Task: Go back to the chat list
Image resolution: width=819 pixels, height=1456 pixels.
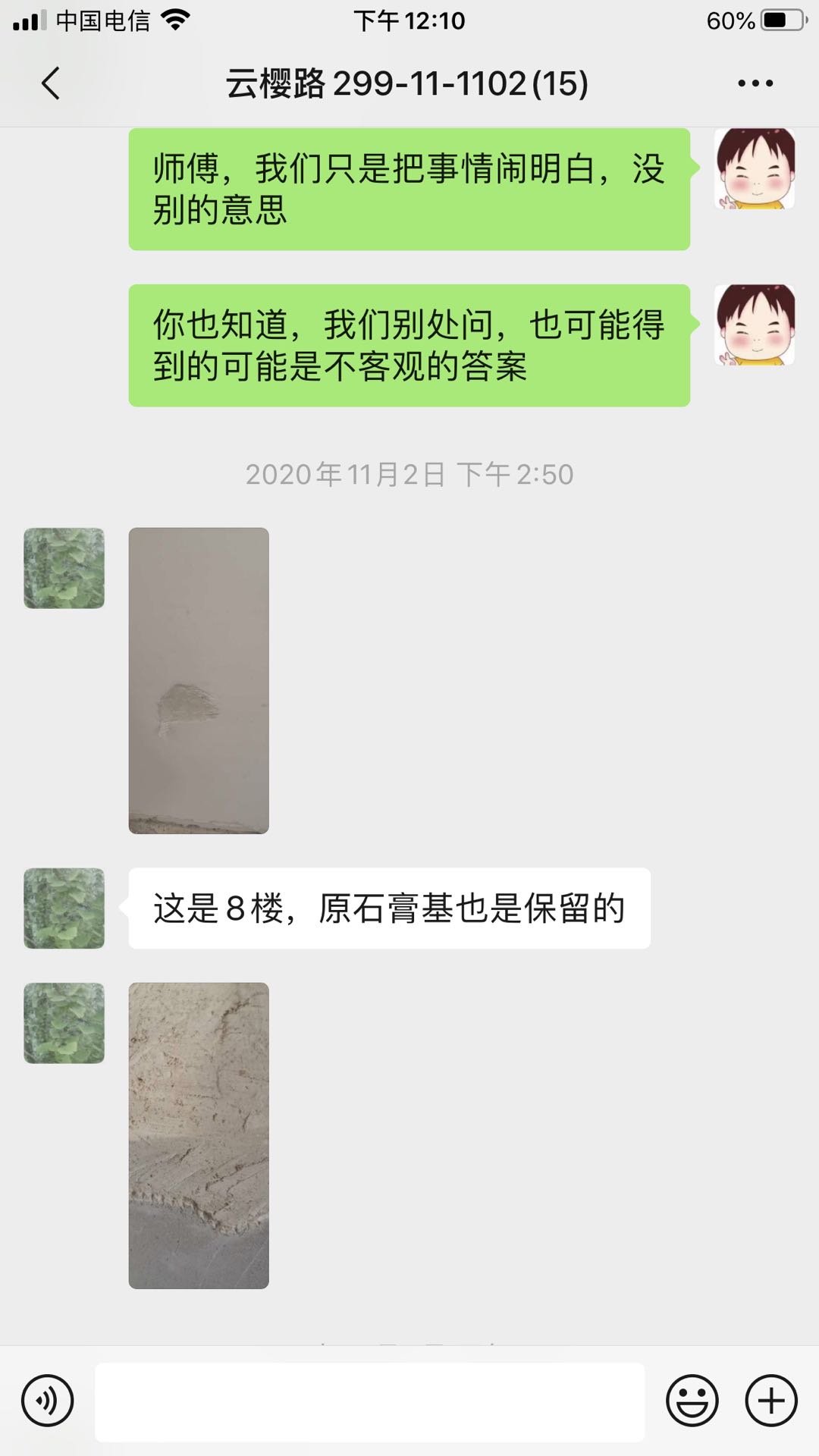Action: 50,83
